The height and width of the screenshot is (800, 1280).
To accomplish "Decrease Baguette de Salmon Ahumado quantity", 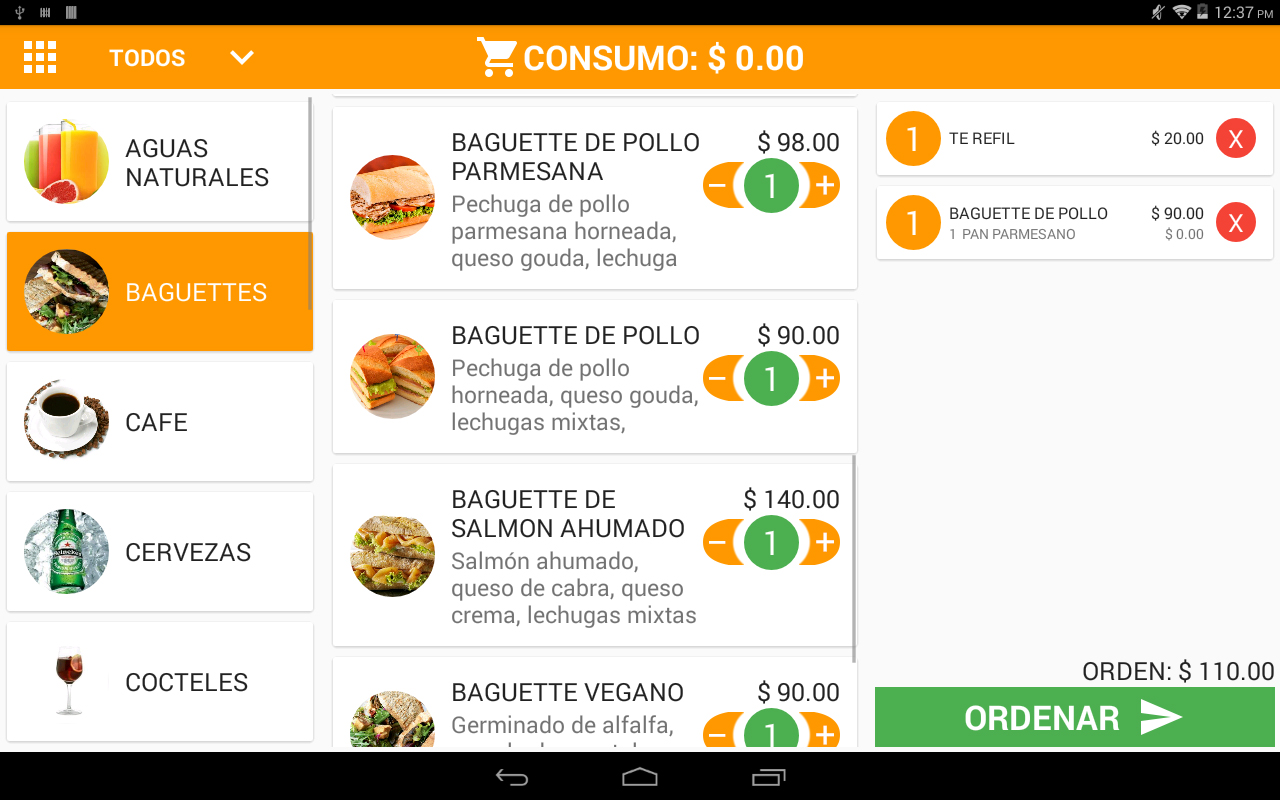I will pyautogui.click(x=717, y=542).
